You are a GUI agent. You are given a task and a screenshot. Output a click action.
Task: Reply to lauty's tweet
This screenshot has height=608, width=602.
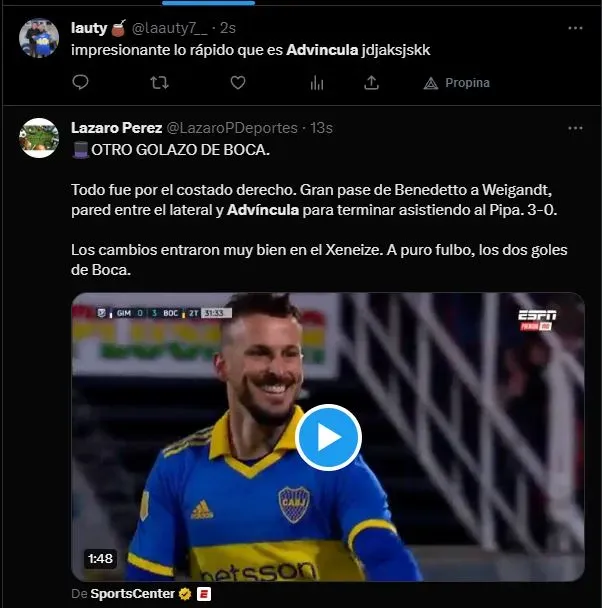(79, 83)
